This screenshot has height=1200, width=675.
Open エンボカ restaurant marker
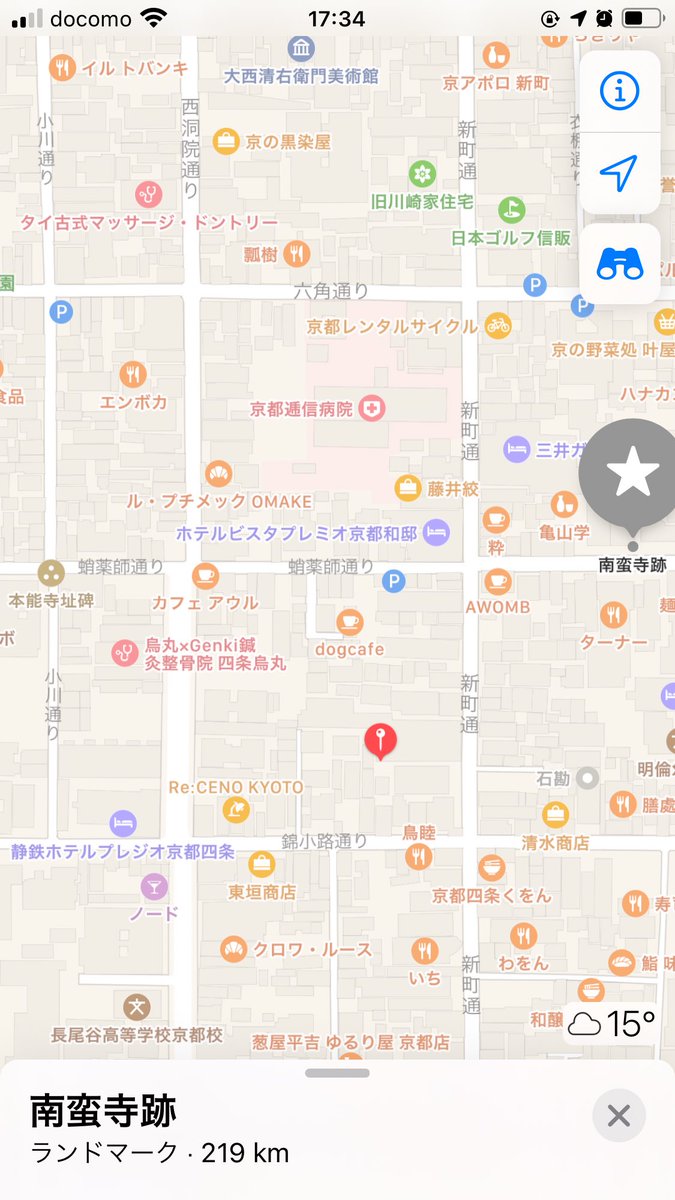132,376
